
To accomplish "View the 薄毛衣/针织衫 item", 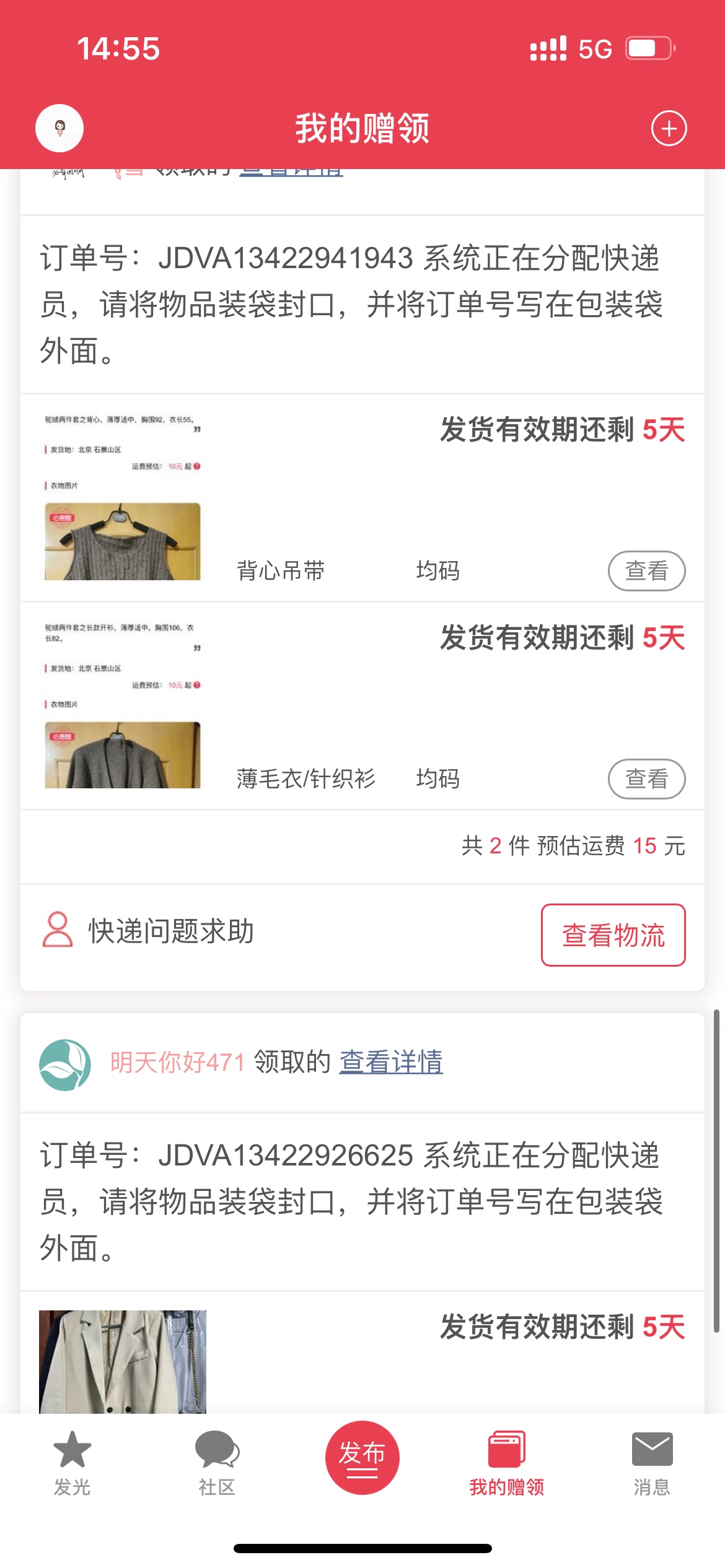I will [646, 778].
